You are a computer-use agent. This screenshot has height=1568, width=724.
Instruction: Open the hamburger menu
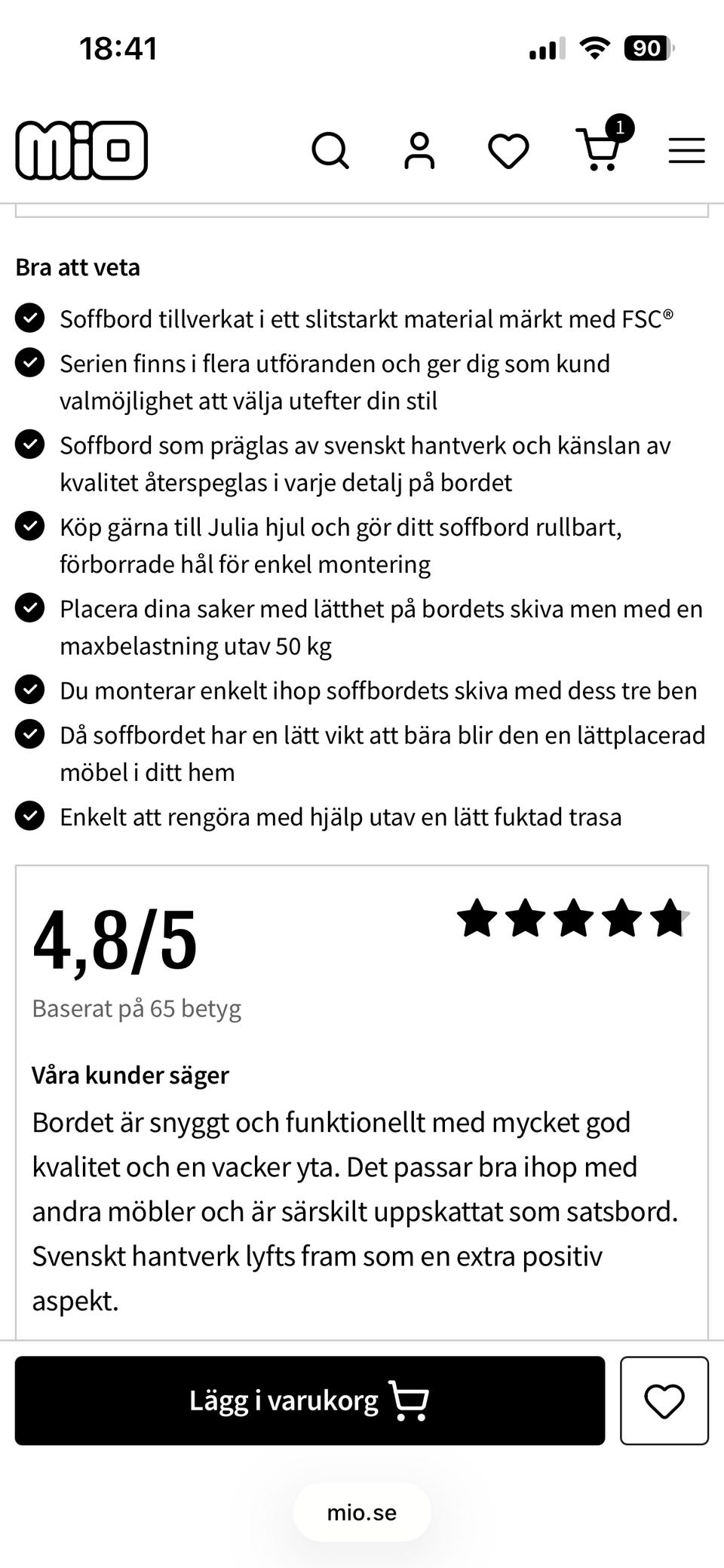click(x=686, y=151)
